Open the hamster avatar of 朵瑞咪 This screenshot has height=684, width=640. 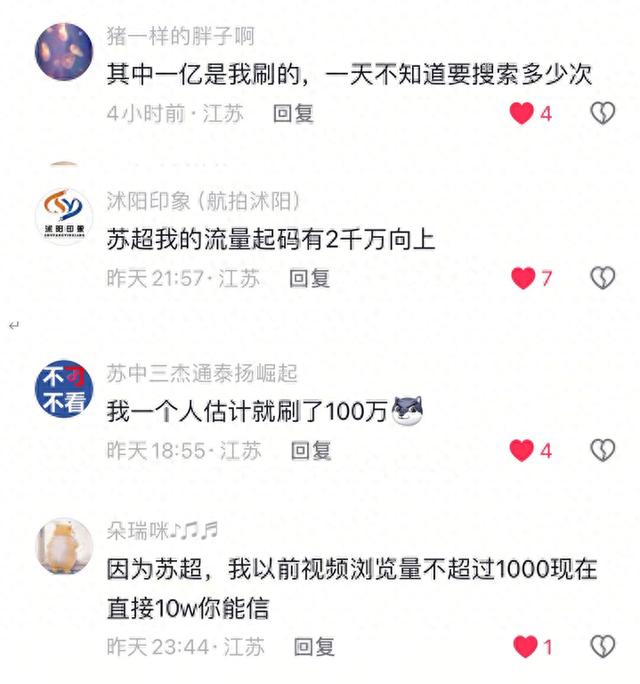pyautogui.click(x=64, y=547)
